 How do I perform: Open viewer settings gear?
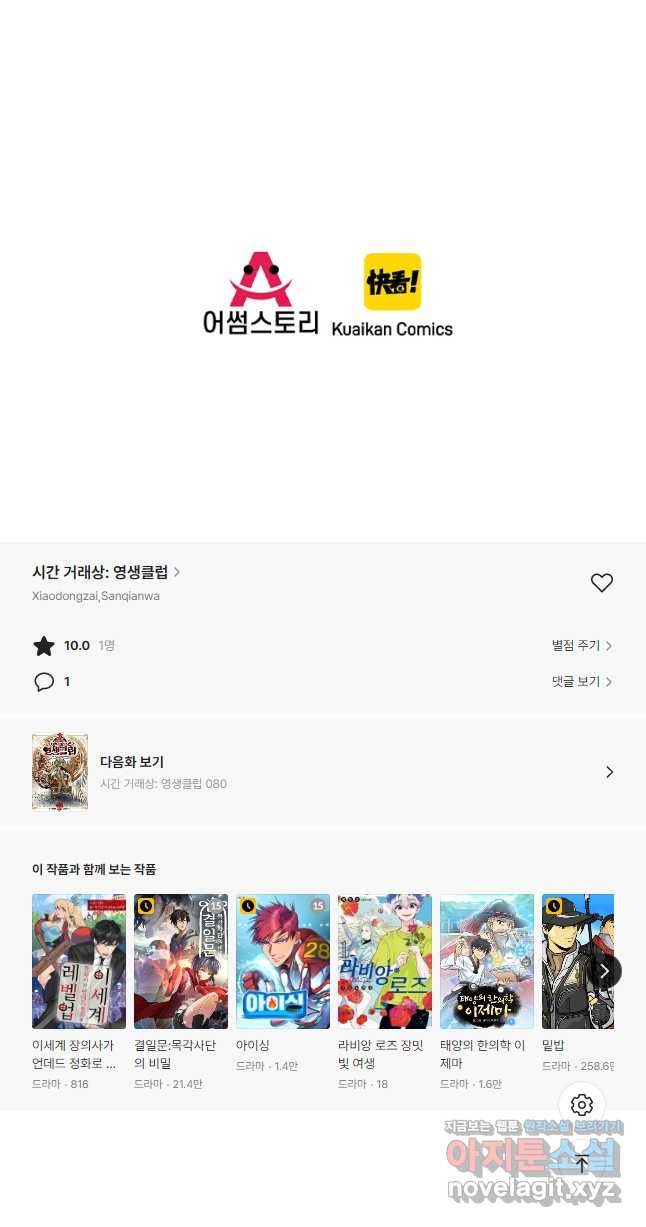point(582,1105)
